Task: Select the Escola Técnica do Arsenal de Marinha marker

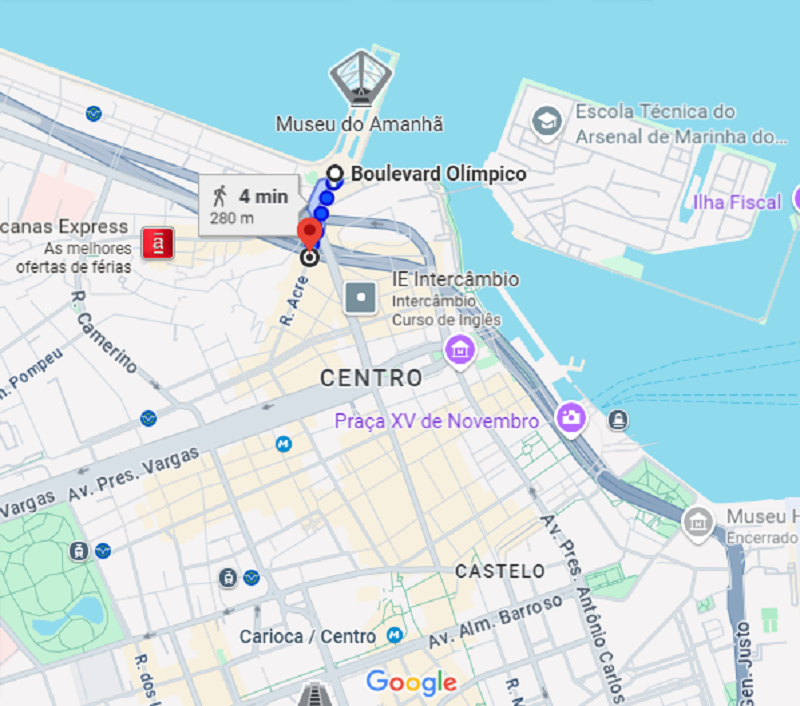Action: (546, 122)
